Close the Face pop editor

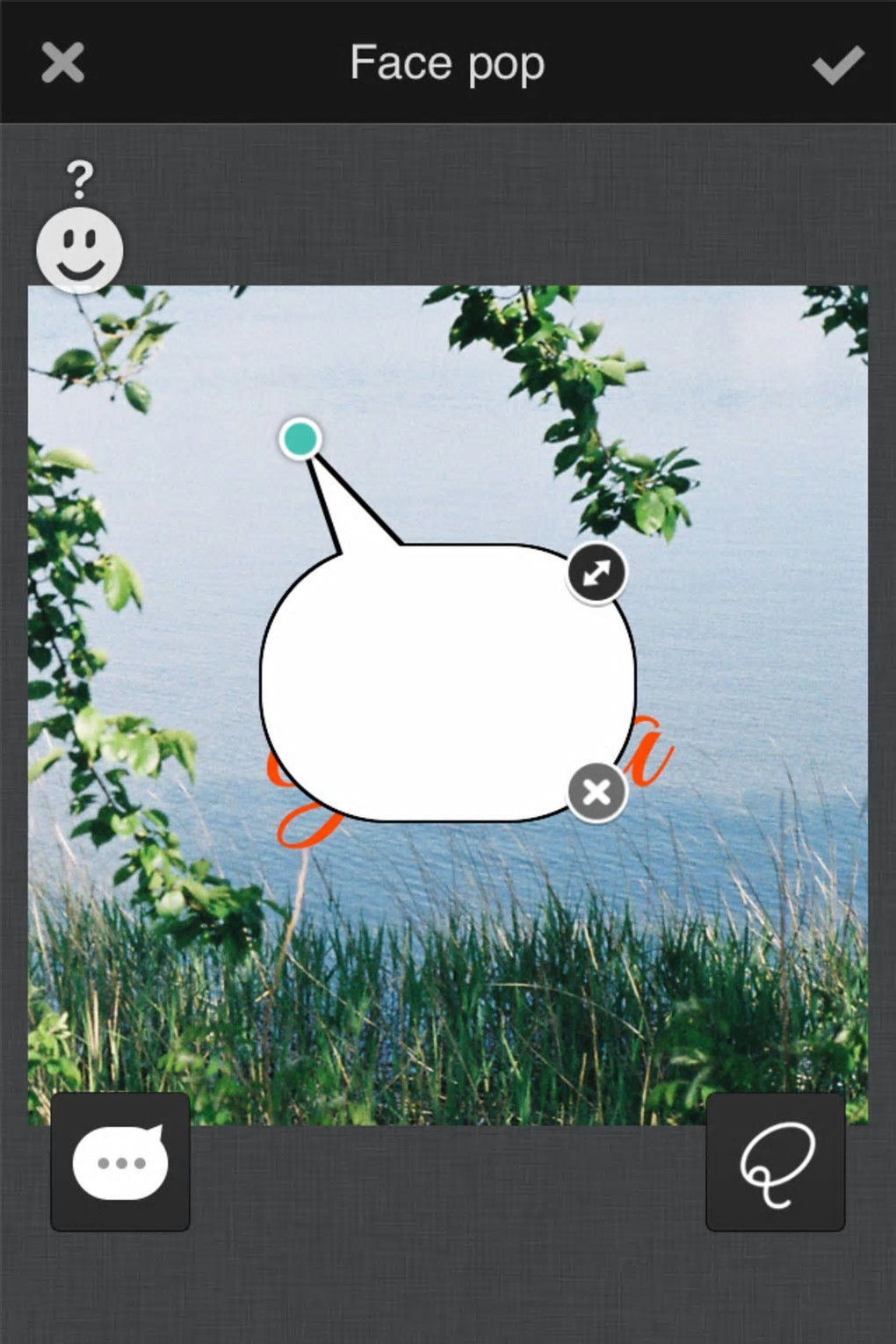[62, 63]
